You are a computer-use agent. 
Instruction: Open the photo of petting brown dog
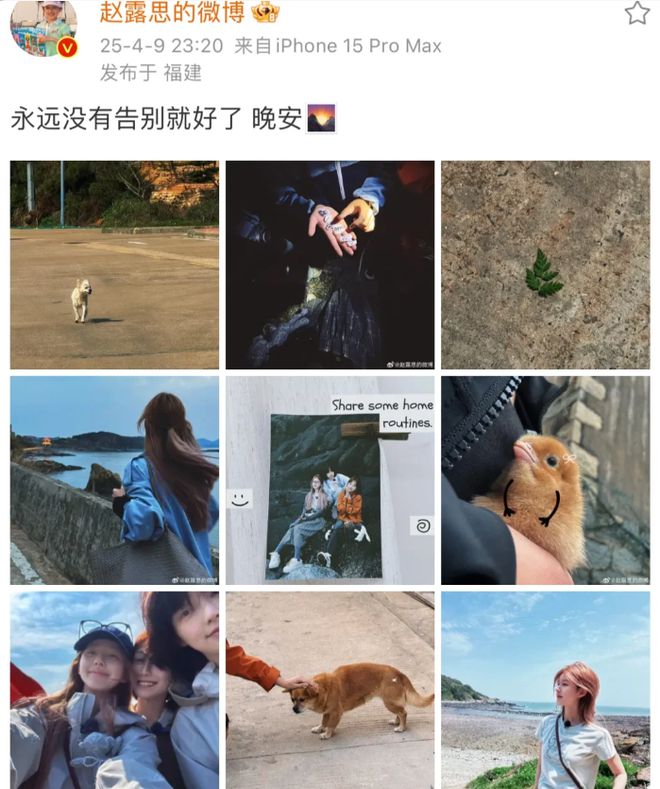330,690
